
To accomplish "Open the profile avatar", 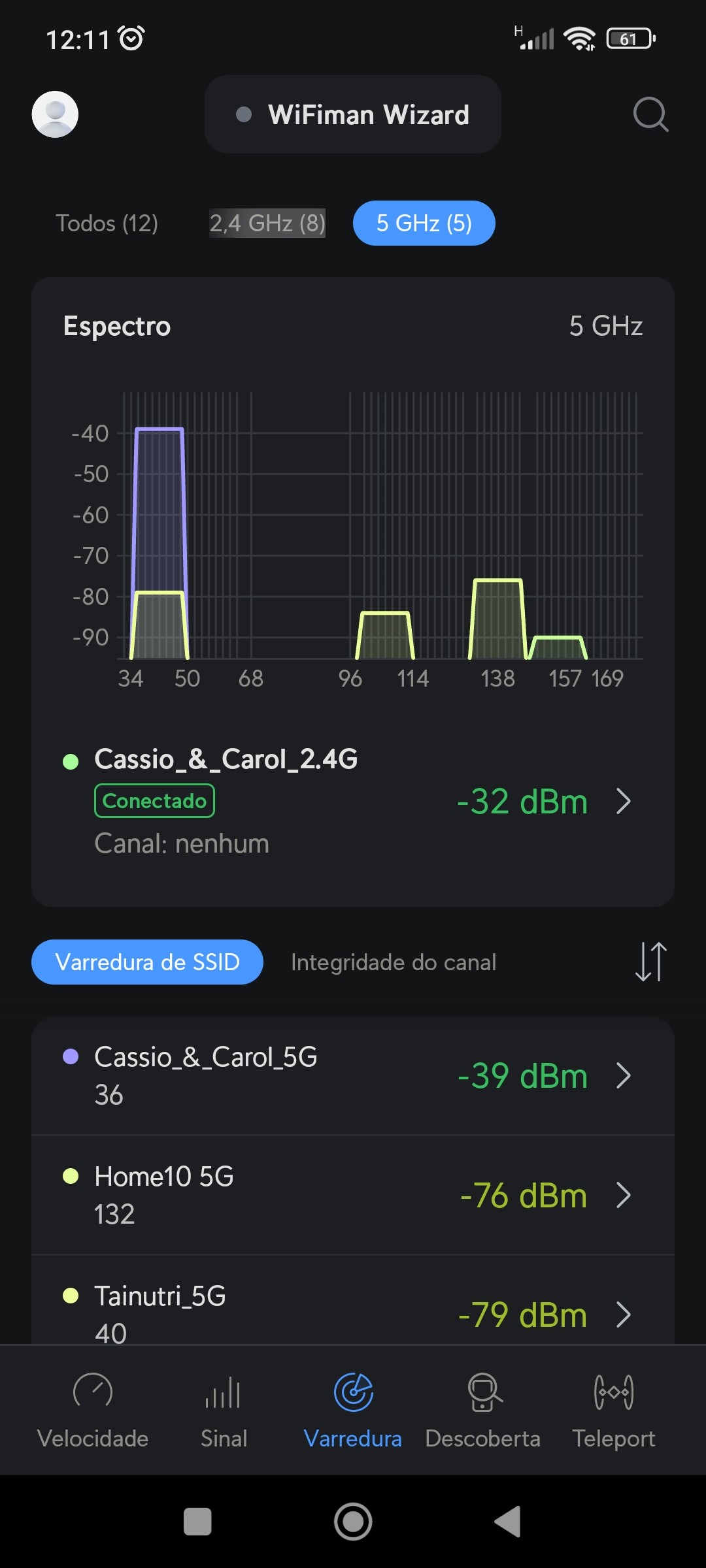I will click(x=55, y=114).
